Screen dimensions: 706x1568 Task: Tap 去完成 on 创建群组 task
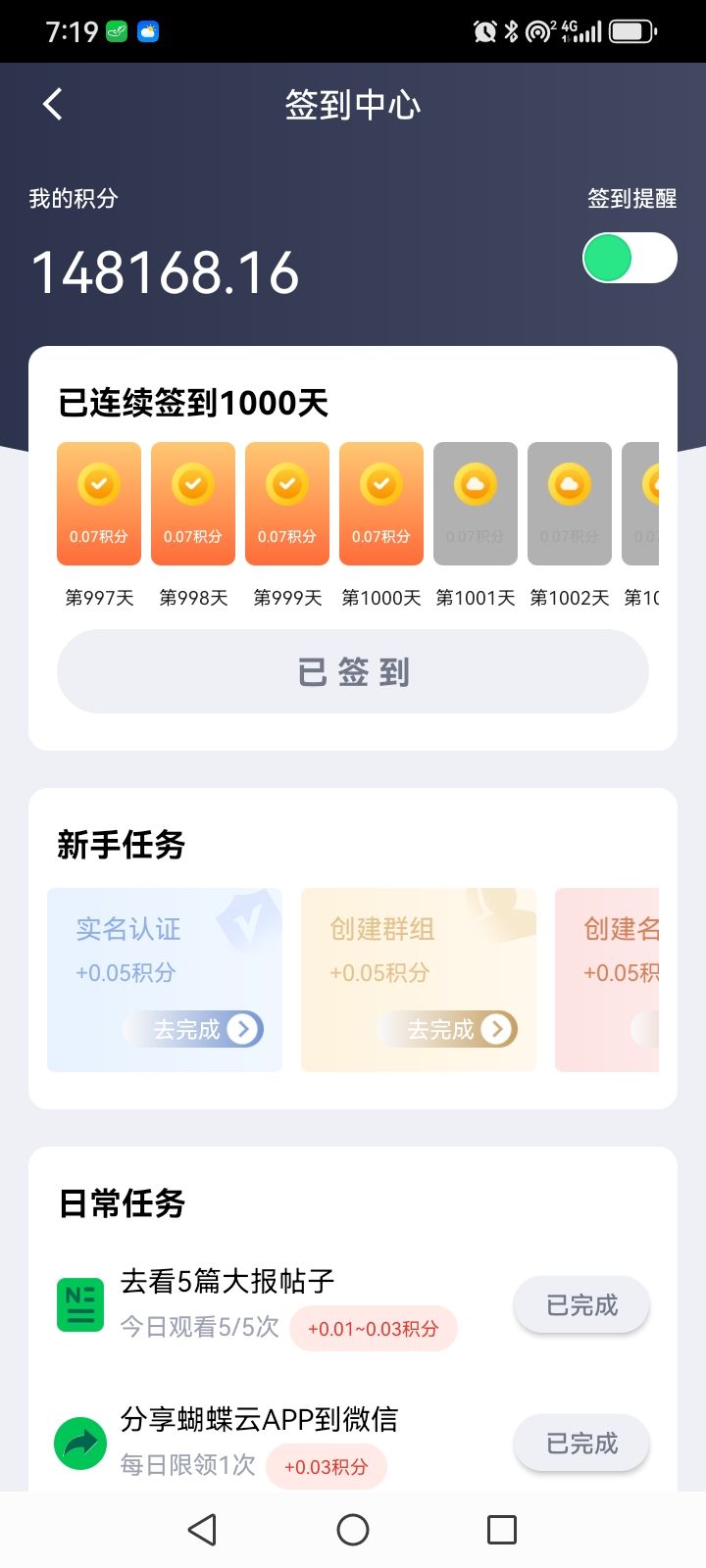(x=448, y=1029)
